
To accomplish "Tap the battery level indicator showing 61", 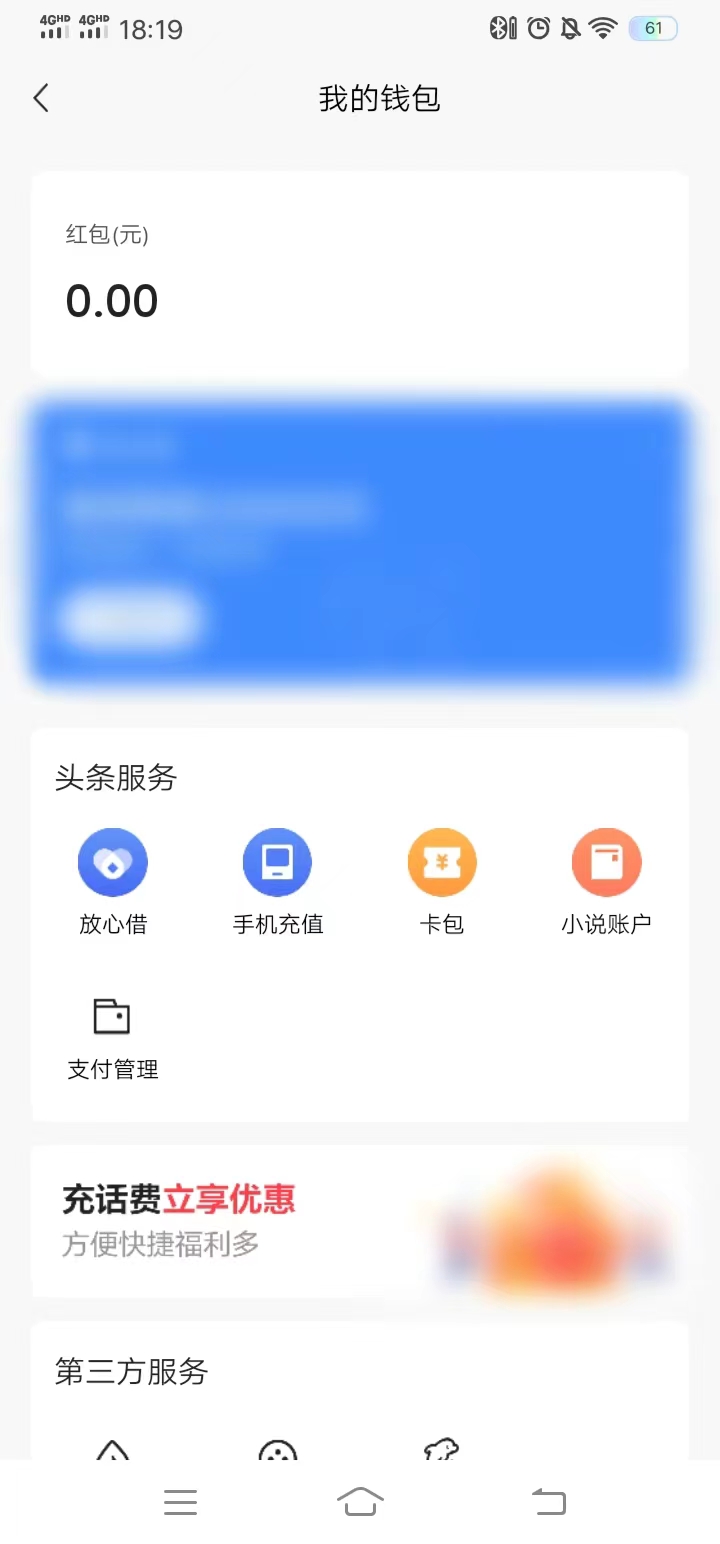I will point(653,28).
